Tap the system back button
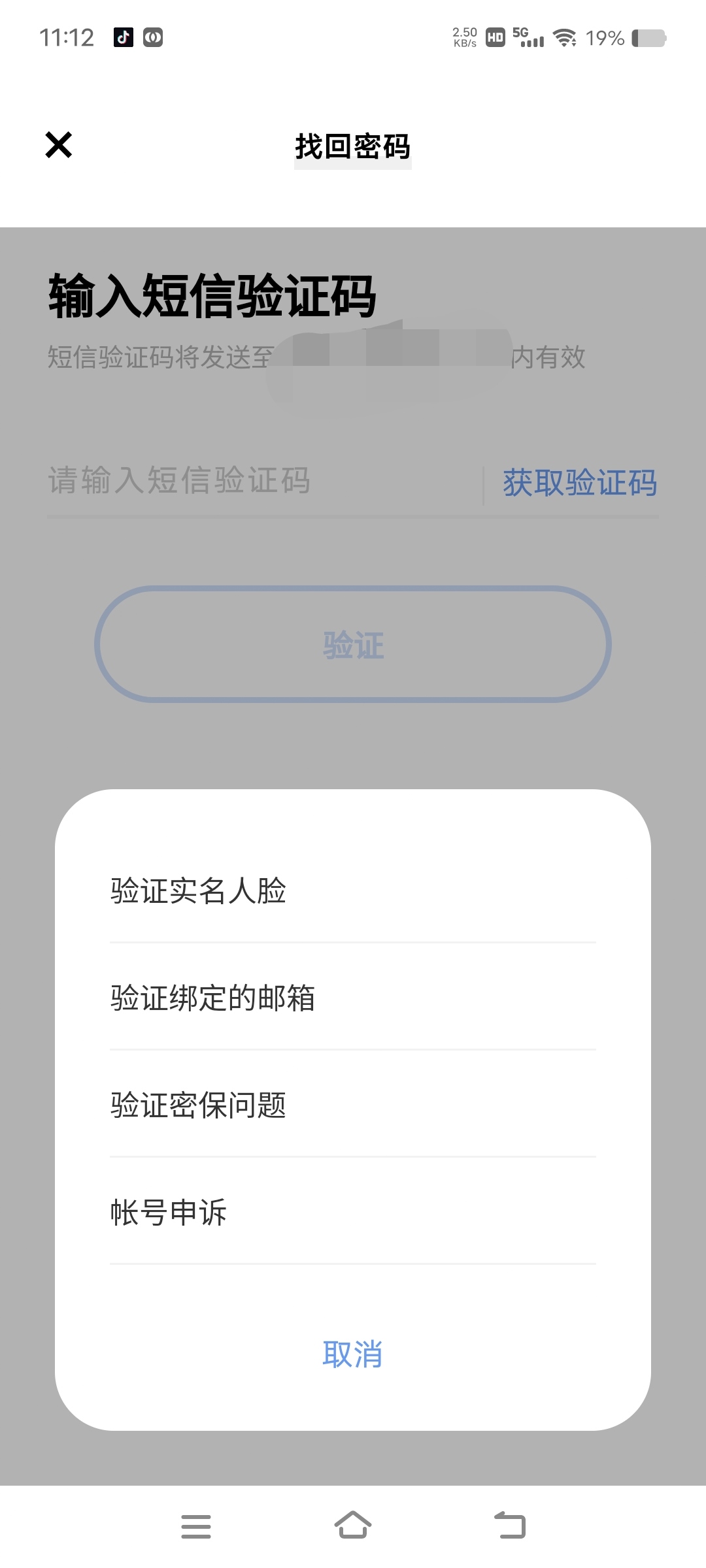 pos(510,1526)
